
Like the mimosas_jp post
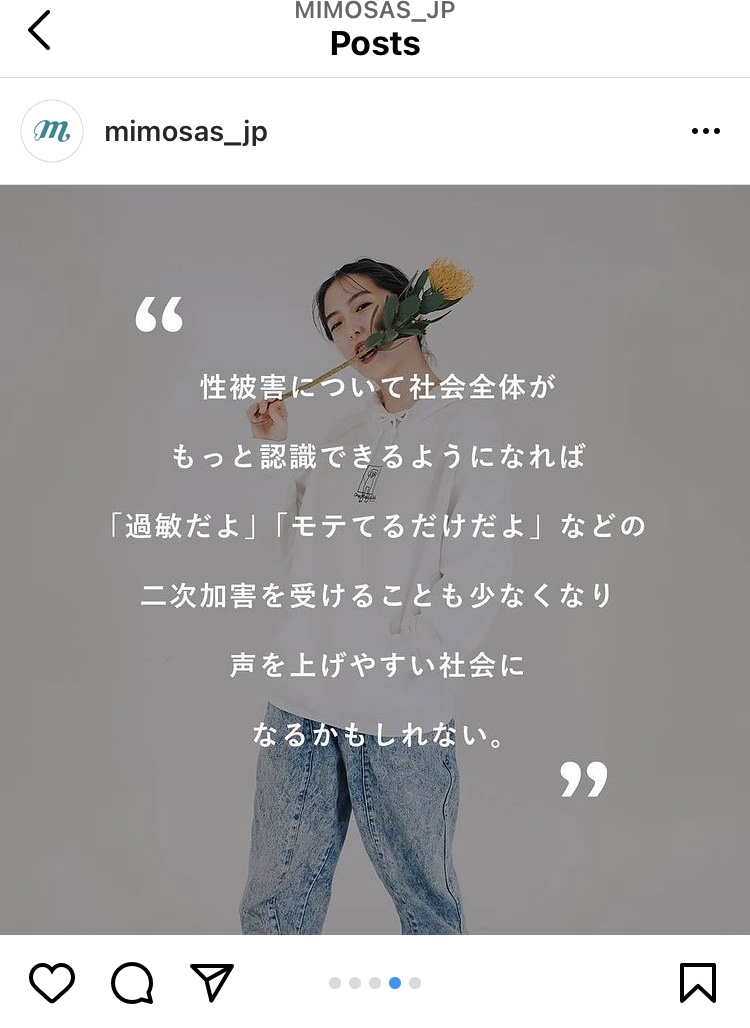[x=52, y=983]
